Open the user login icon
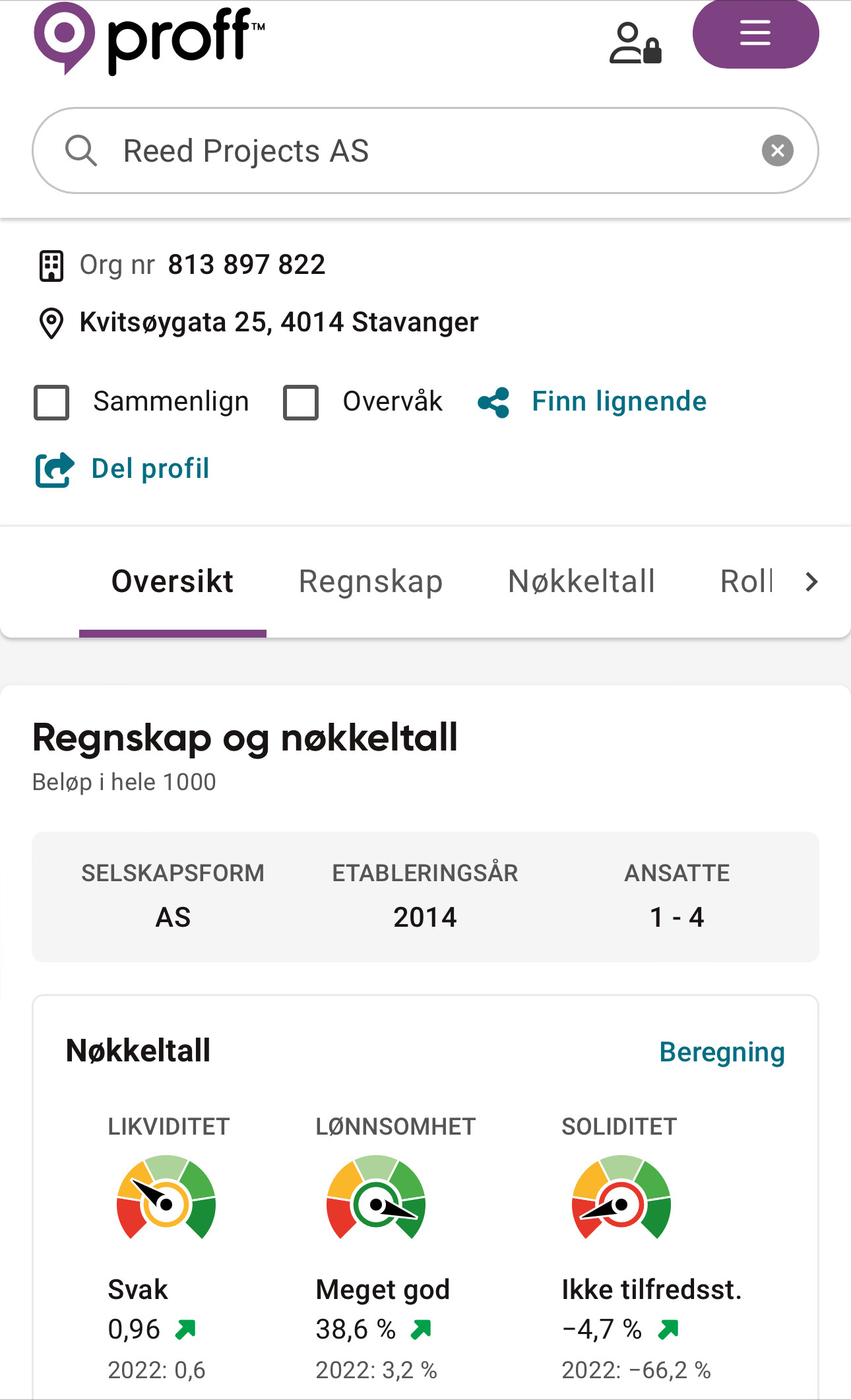 [x=635, y=43]
